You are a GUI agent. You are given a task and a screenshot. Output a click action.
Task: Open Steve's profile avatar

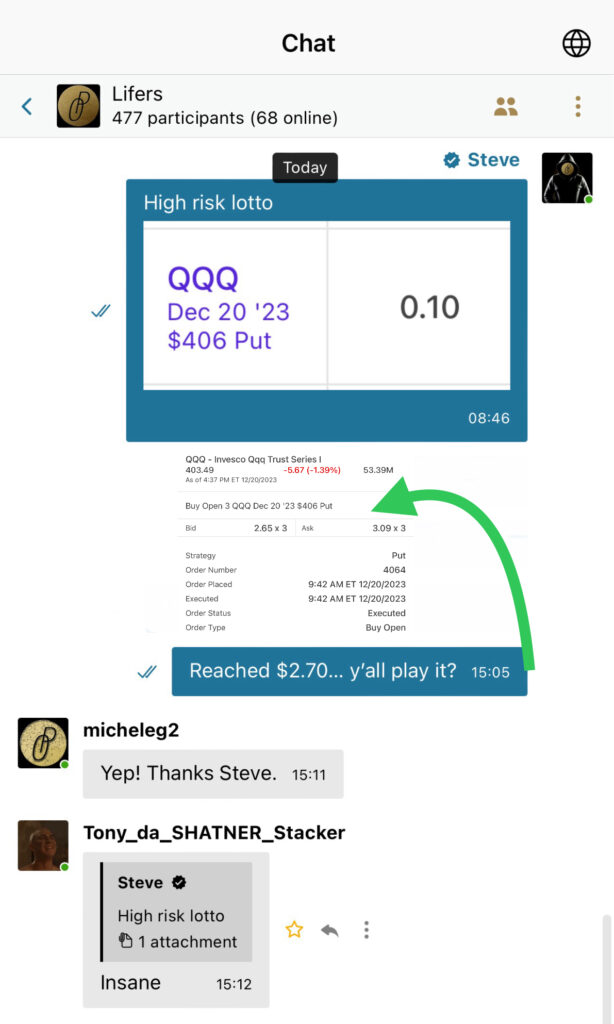pos(566,178)
